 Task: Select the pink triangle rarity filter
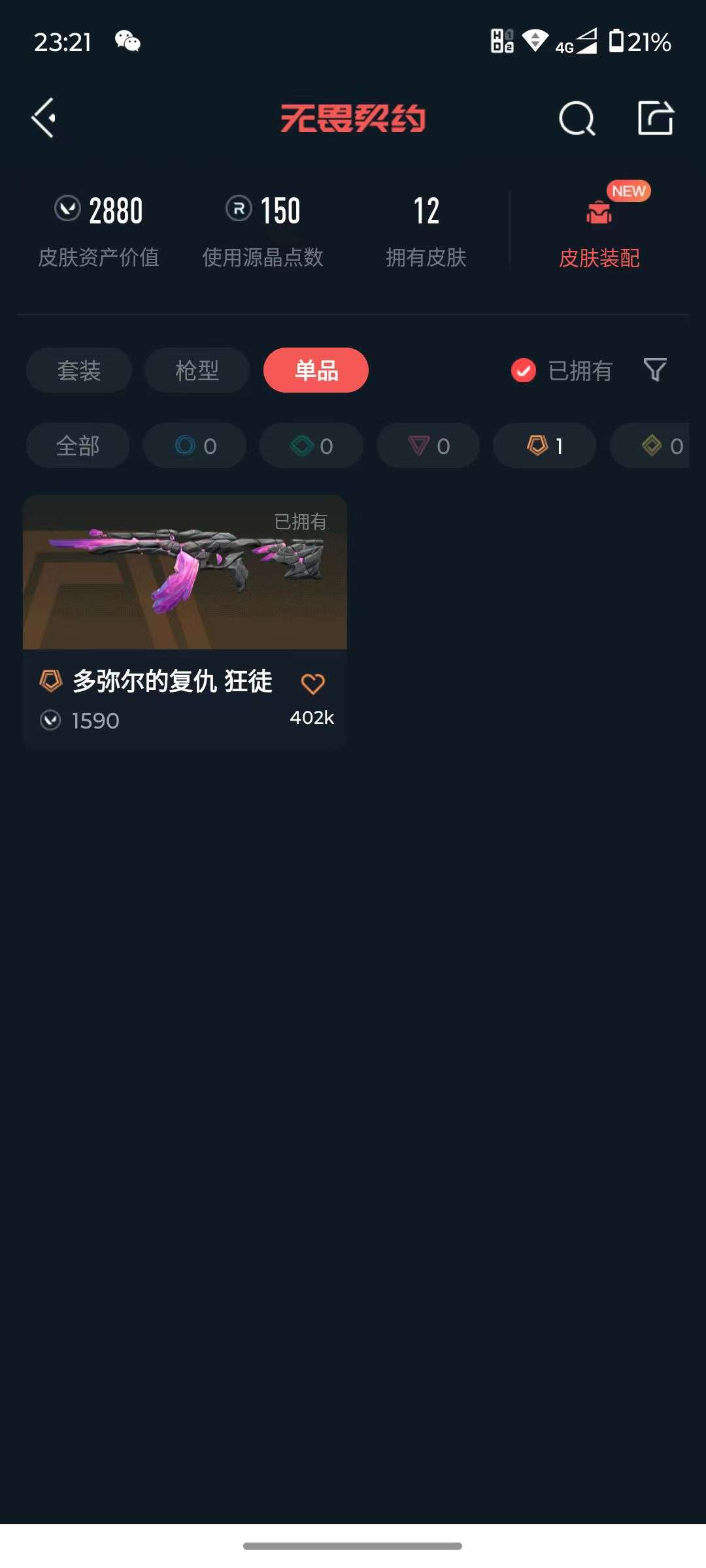(x=428, y=446)
